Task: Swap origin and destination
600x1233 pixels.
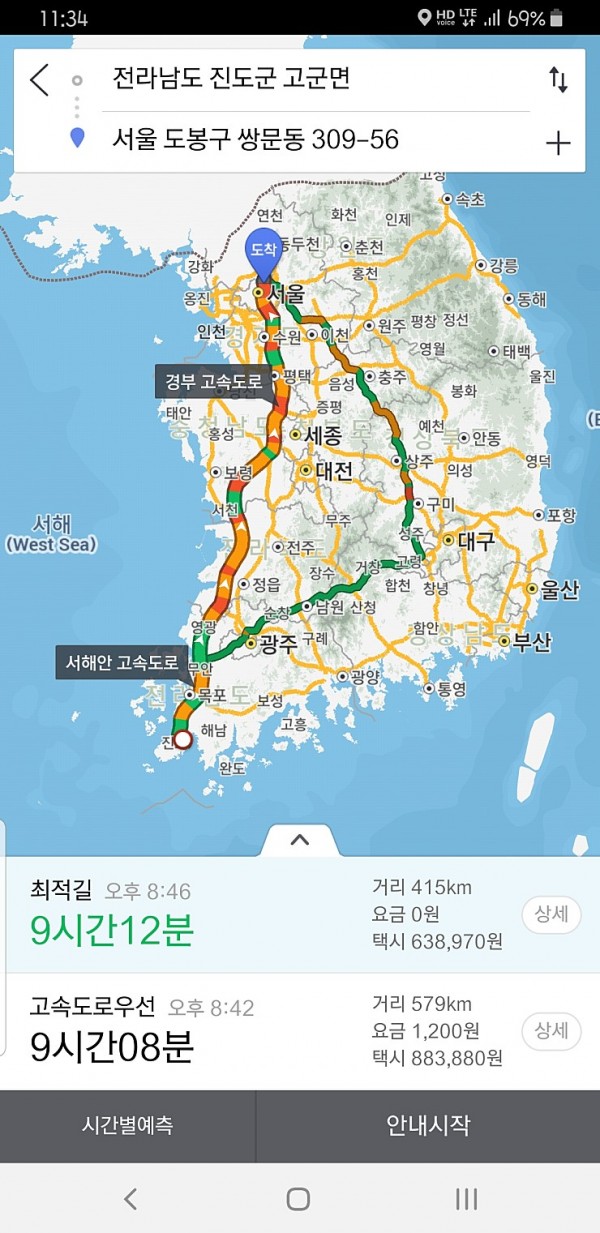Action: coord(558,80)
